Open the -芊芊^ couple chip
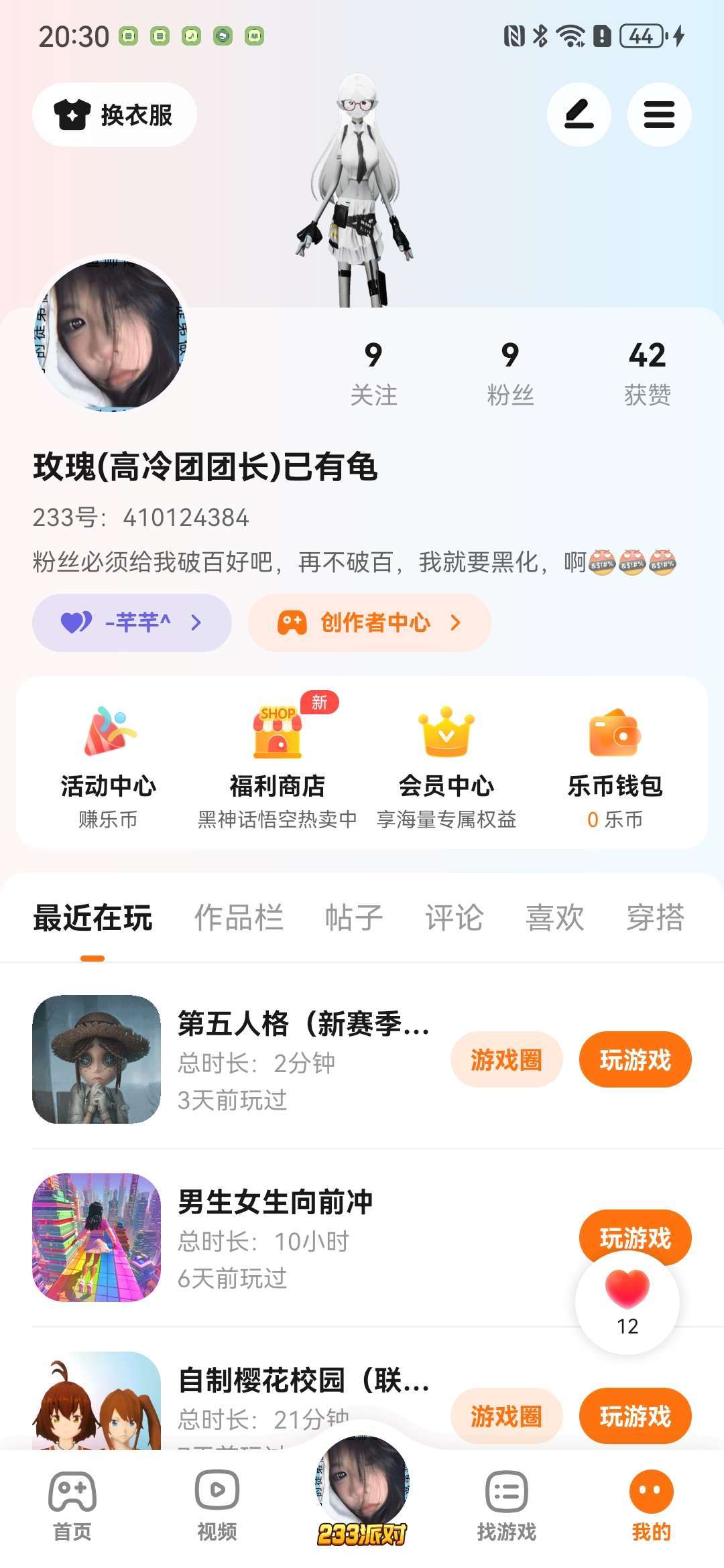This screenshot has height=1568, width=724. pos(132,623)
